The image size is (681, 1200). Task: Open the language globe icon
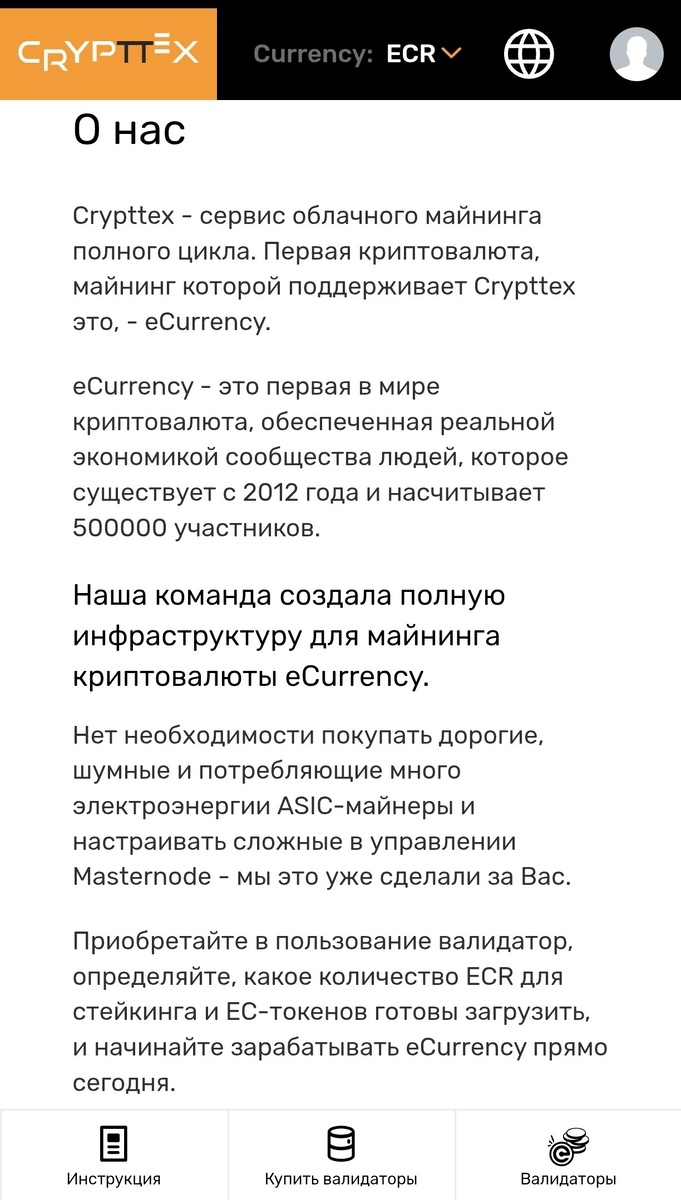pos(529,54)
